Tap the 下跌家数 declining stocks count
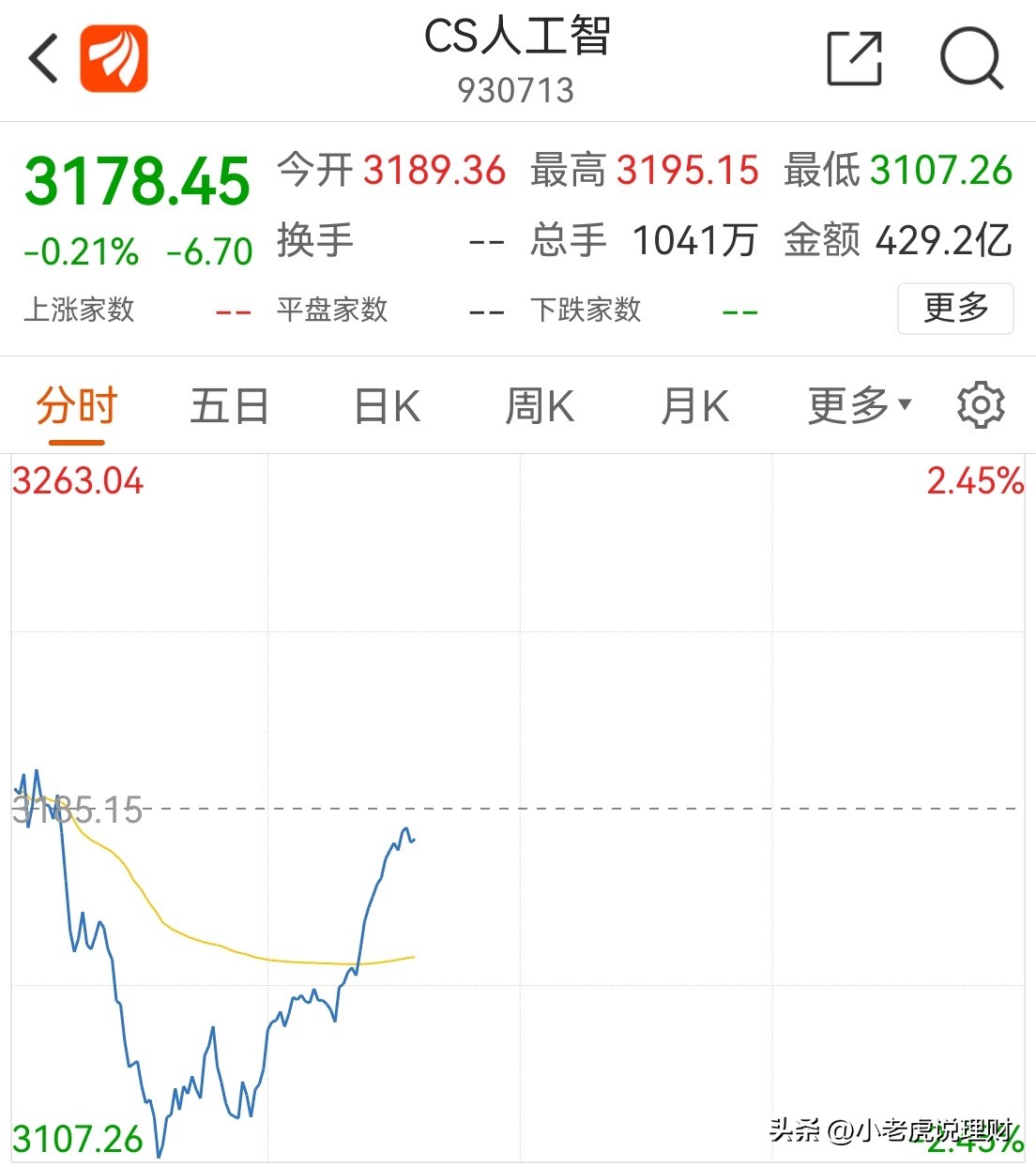The width and height of the screenshot is (1036, 1167). (x=586, y=310)
